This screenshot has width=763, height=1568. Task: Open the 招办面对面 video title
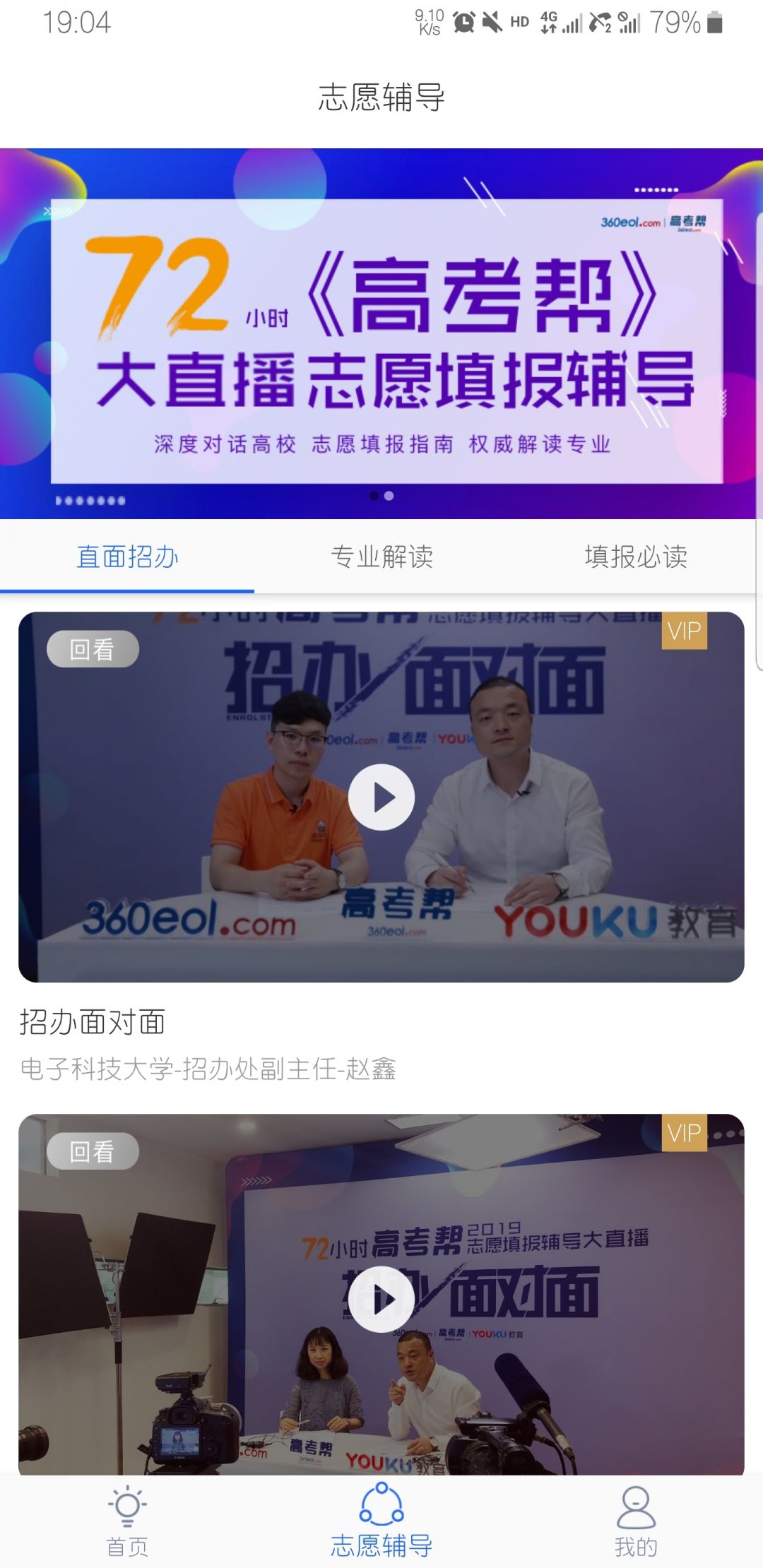(93, 1022)
